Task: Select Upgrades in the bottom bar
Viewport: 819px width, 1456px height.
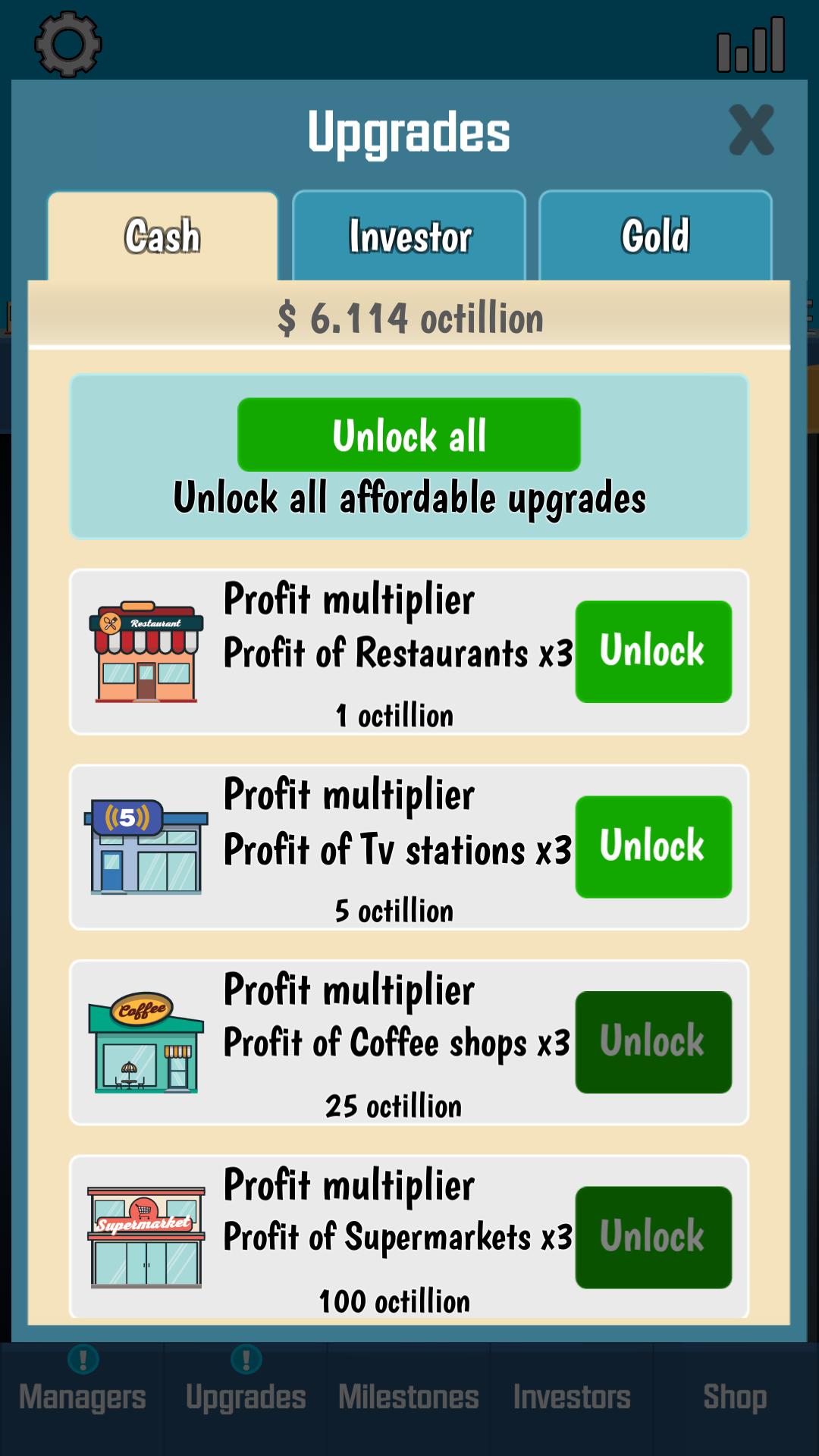Action: point(246,1397)
